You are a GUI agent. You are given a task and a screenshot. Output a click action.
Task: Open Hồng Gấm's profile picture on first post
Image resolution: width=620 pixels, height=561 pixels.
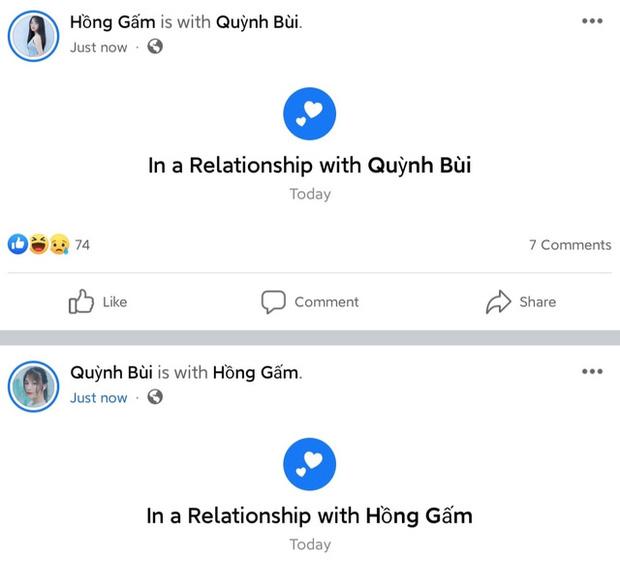[34, 36]
